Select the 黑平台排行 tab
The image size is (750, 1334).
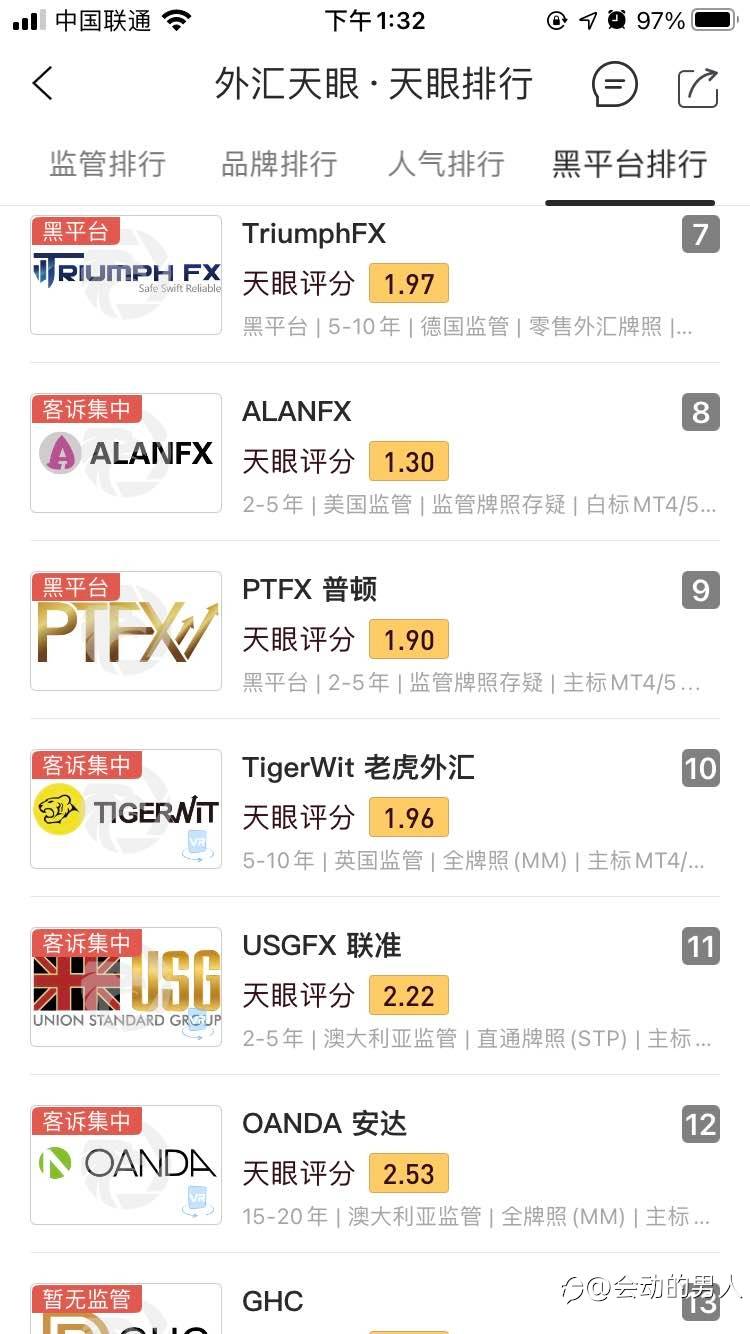click(x=629, y=164)
